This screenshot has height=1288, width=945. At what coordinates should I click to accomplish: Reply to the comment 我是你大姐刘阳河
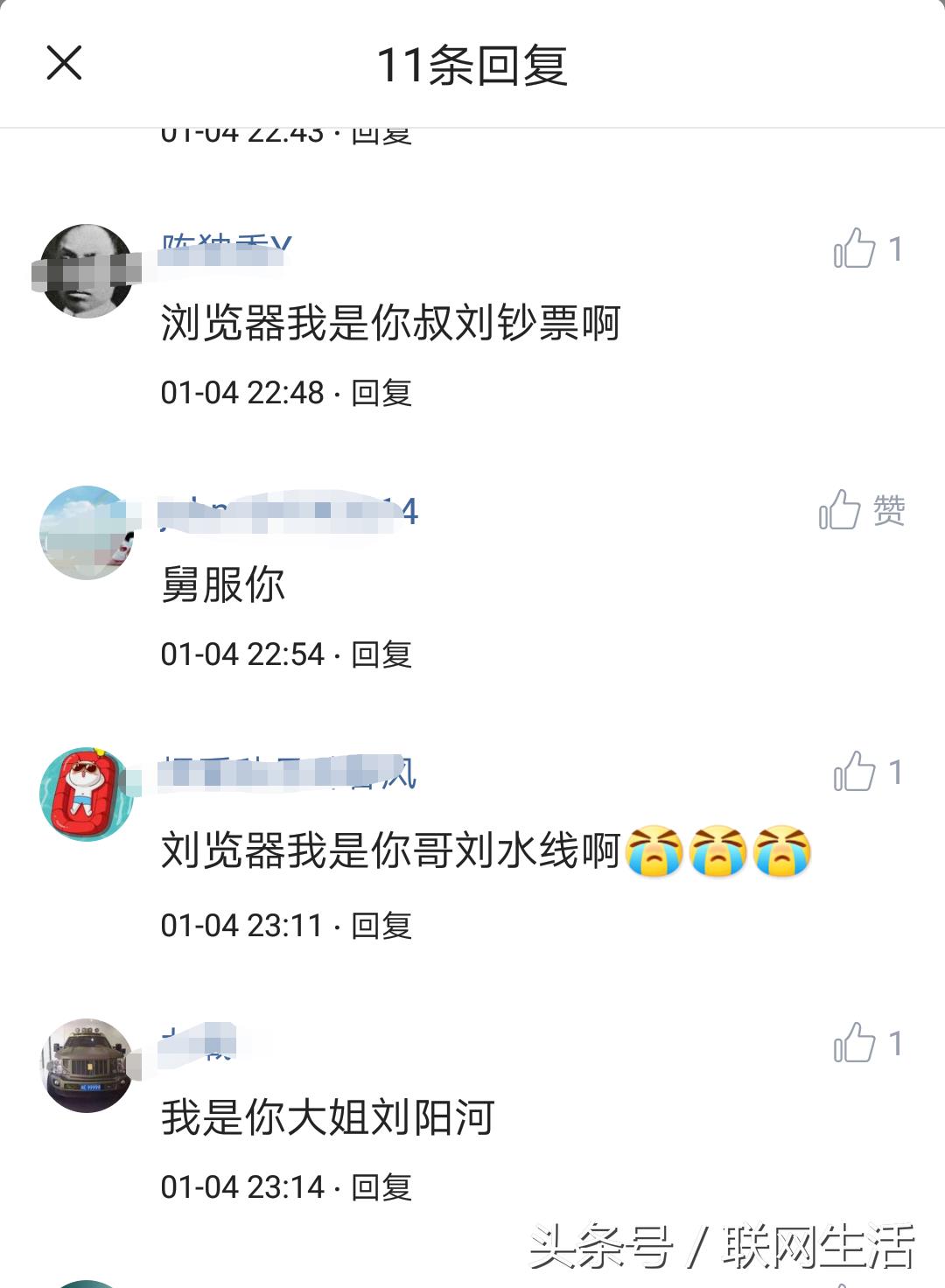click(x=381, y=1187)
